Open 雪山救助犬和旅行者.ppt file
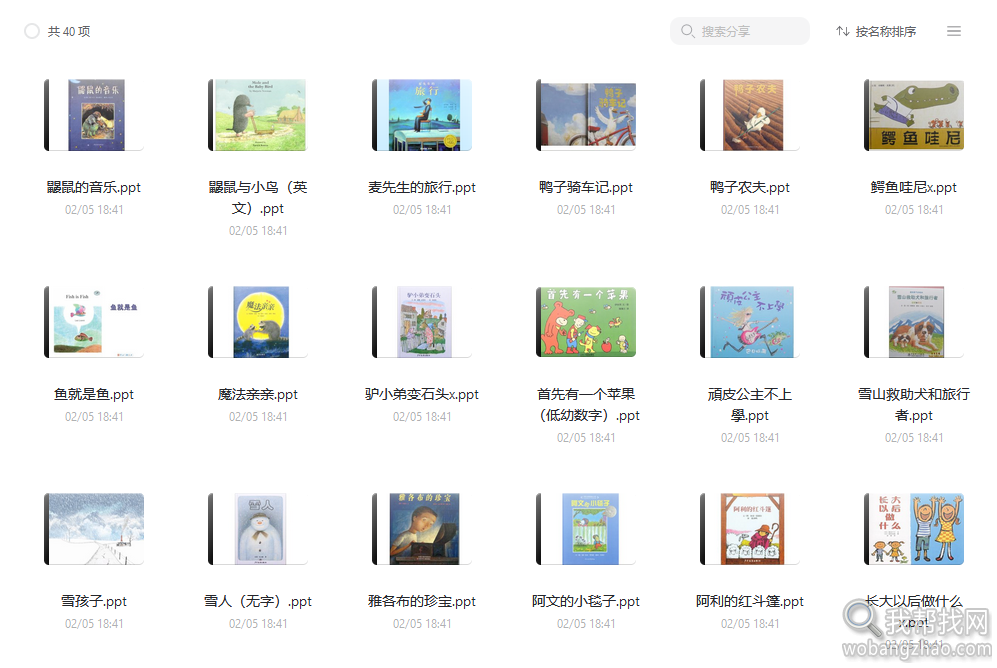Image resolution: width=997 pixels, height=668 pixels. pyautogui.click(x=914, y=322)
